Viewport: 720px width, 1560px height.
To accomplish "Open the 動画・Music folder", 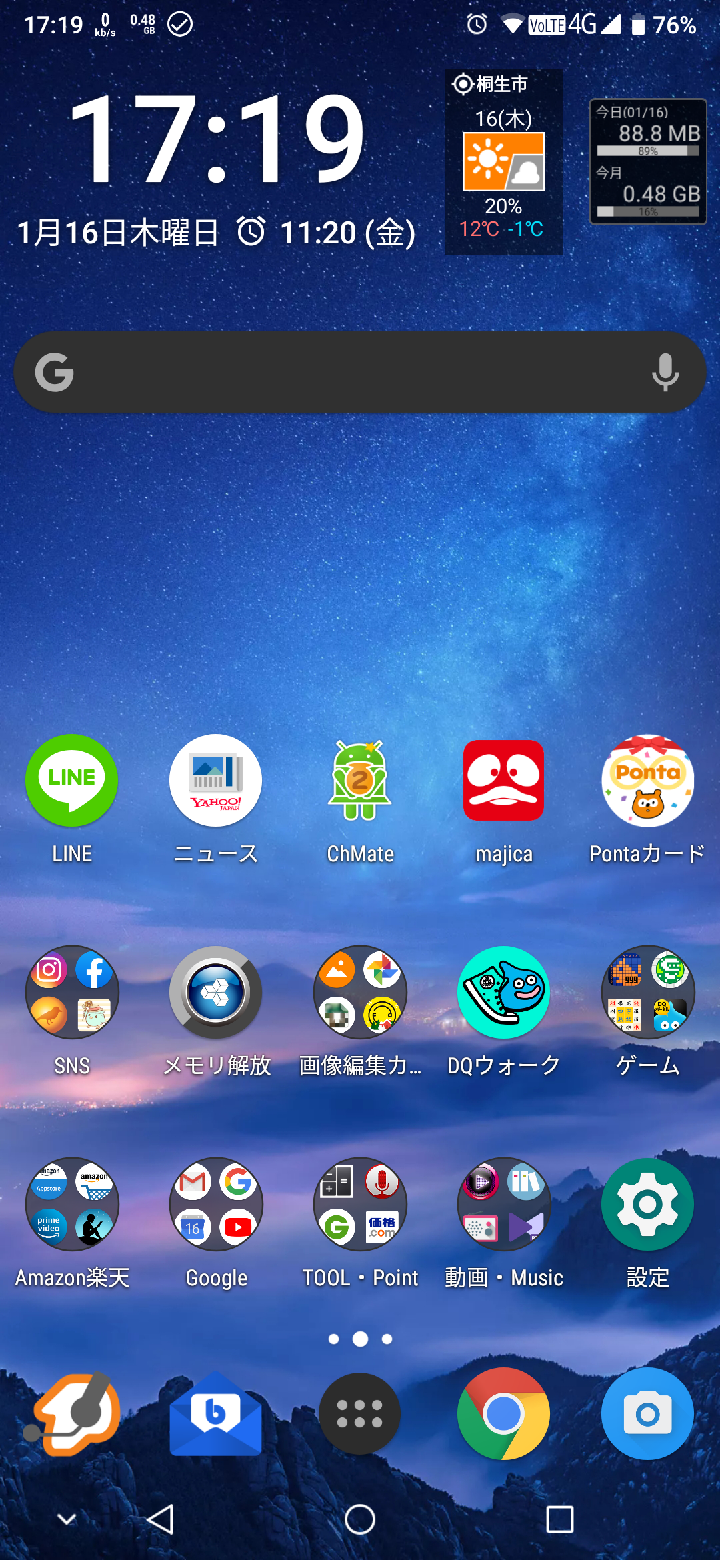I will pyautogui.click(x=504, y=1205).
